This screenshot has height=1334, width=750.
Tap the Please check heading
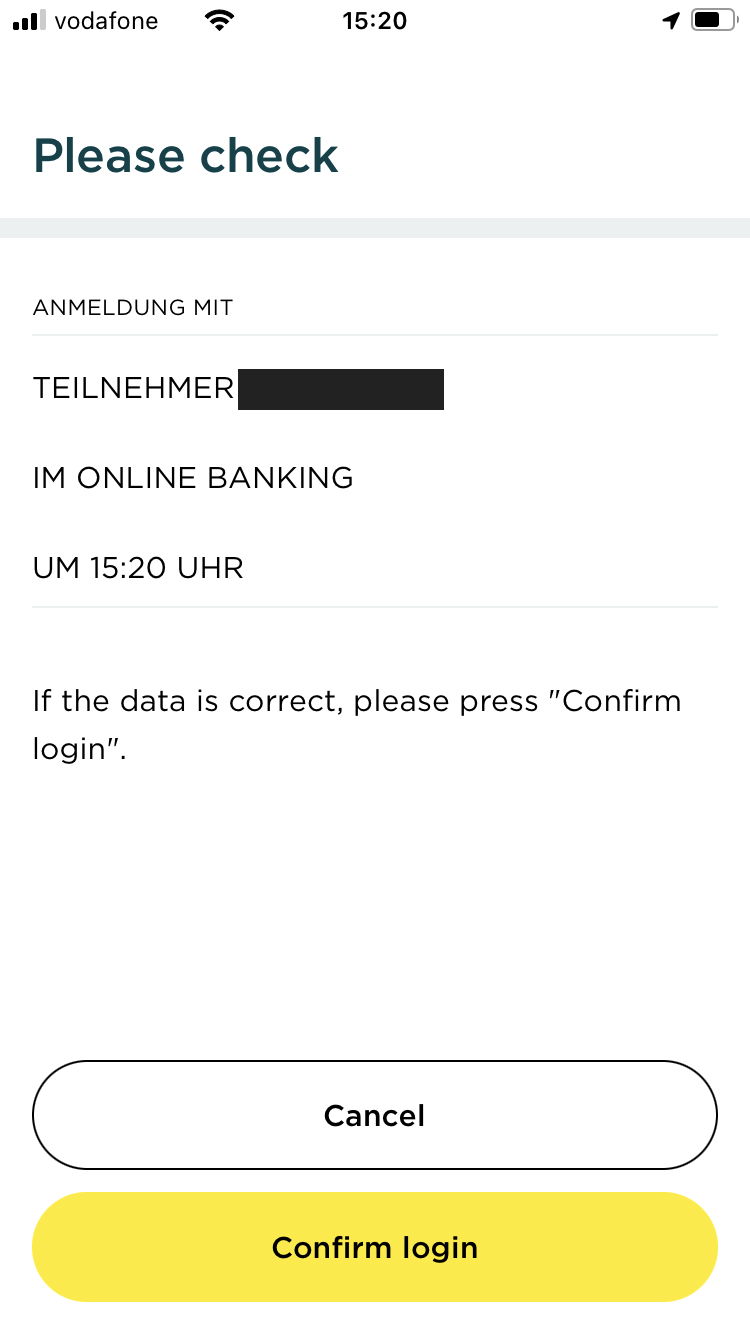coord(185,156)
